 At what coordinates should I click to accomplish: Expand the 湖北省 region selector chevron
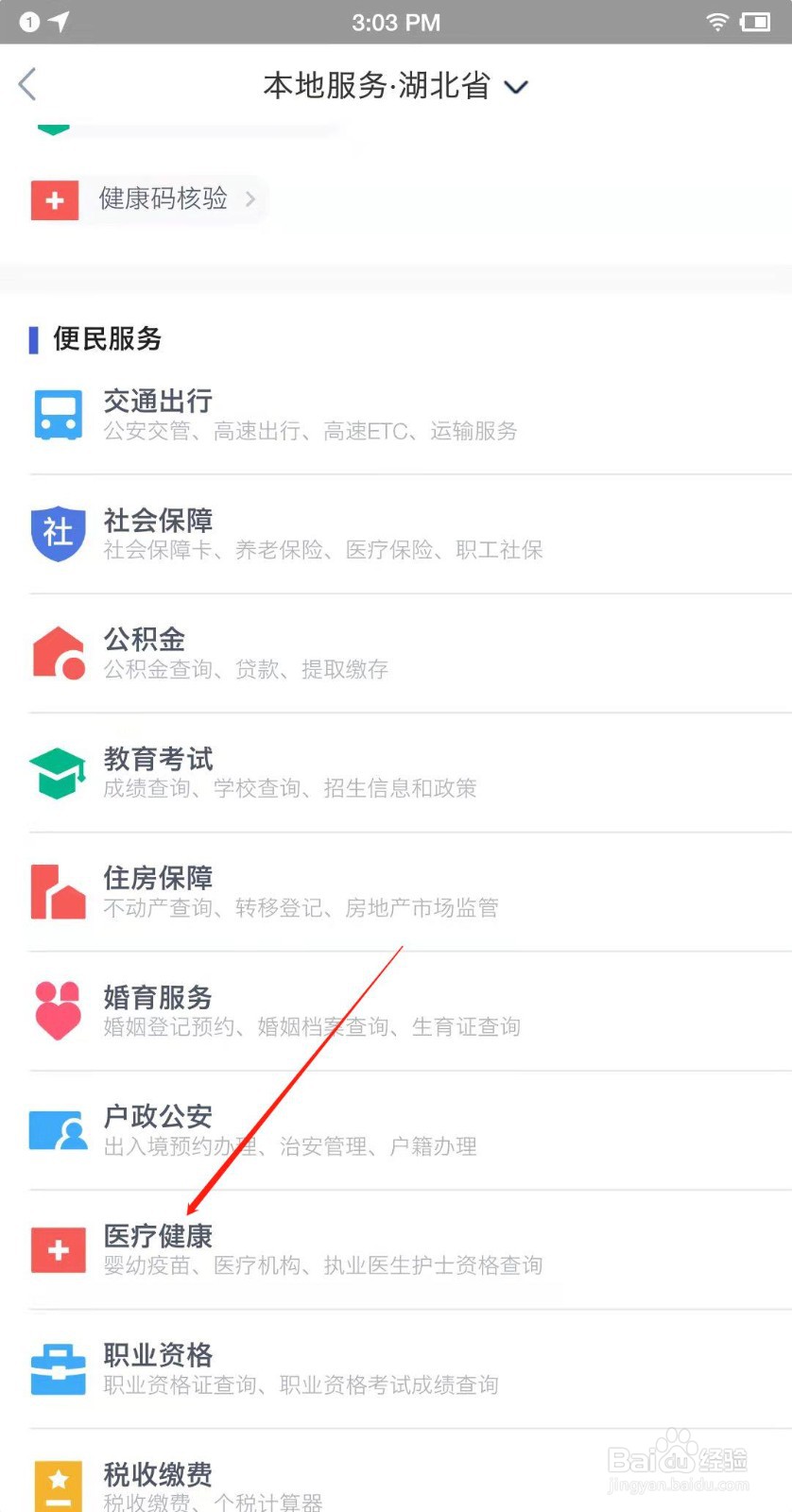(517, 87)
